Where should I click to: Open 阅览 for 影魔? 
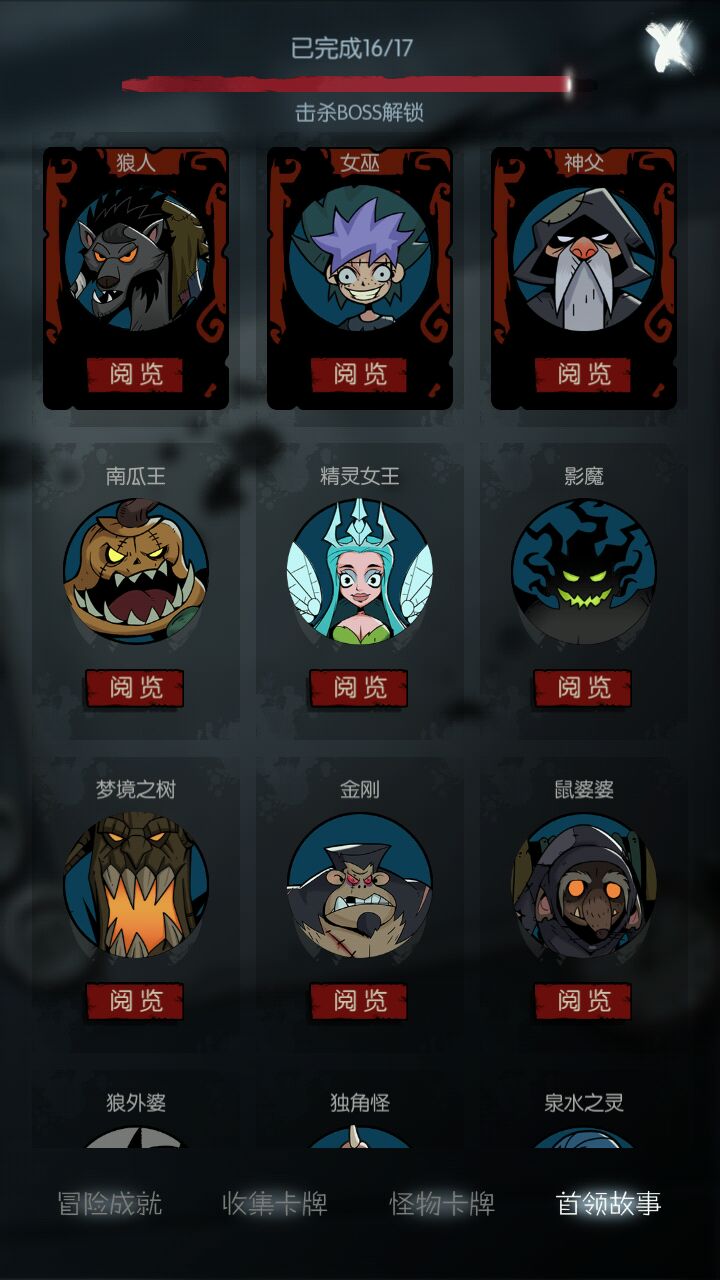click(584, 687)
